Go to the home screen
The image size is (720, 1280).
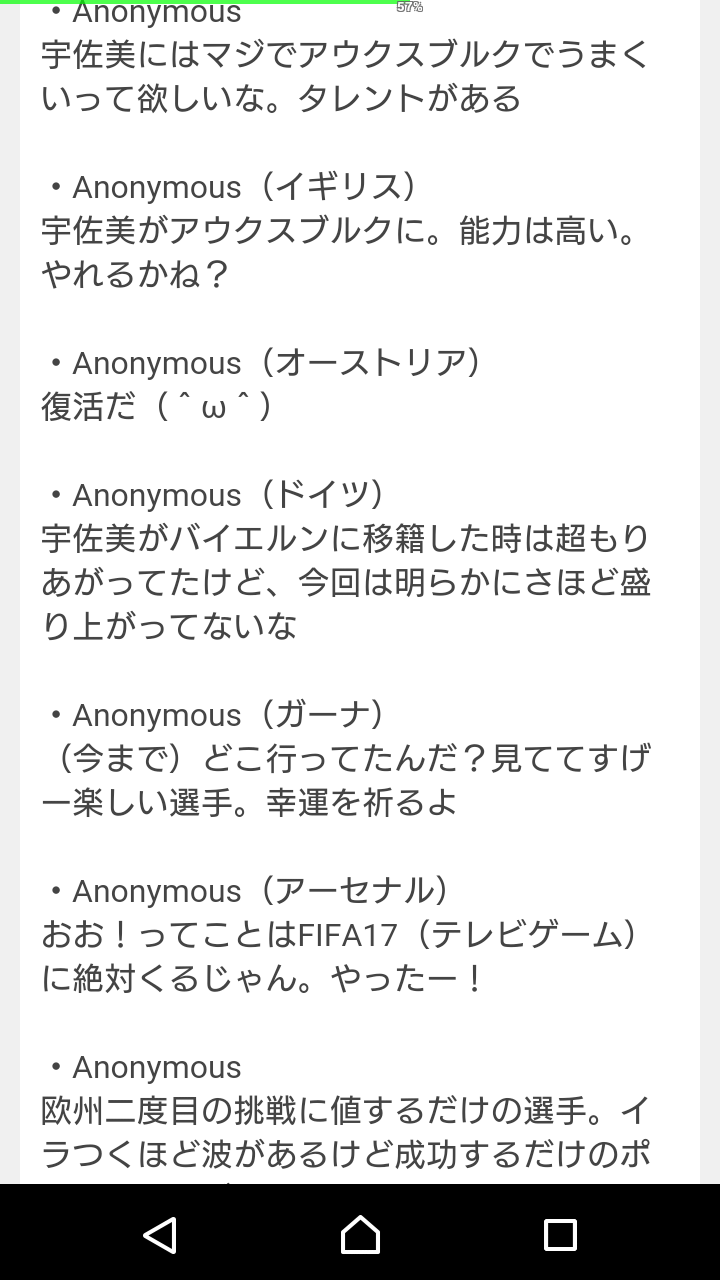360,1235
